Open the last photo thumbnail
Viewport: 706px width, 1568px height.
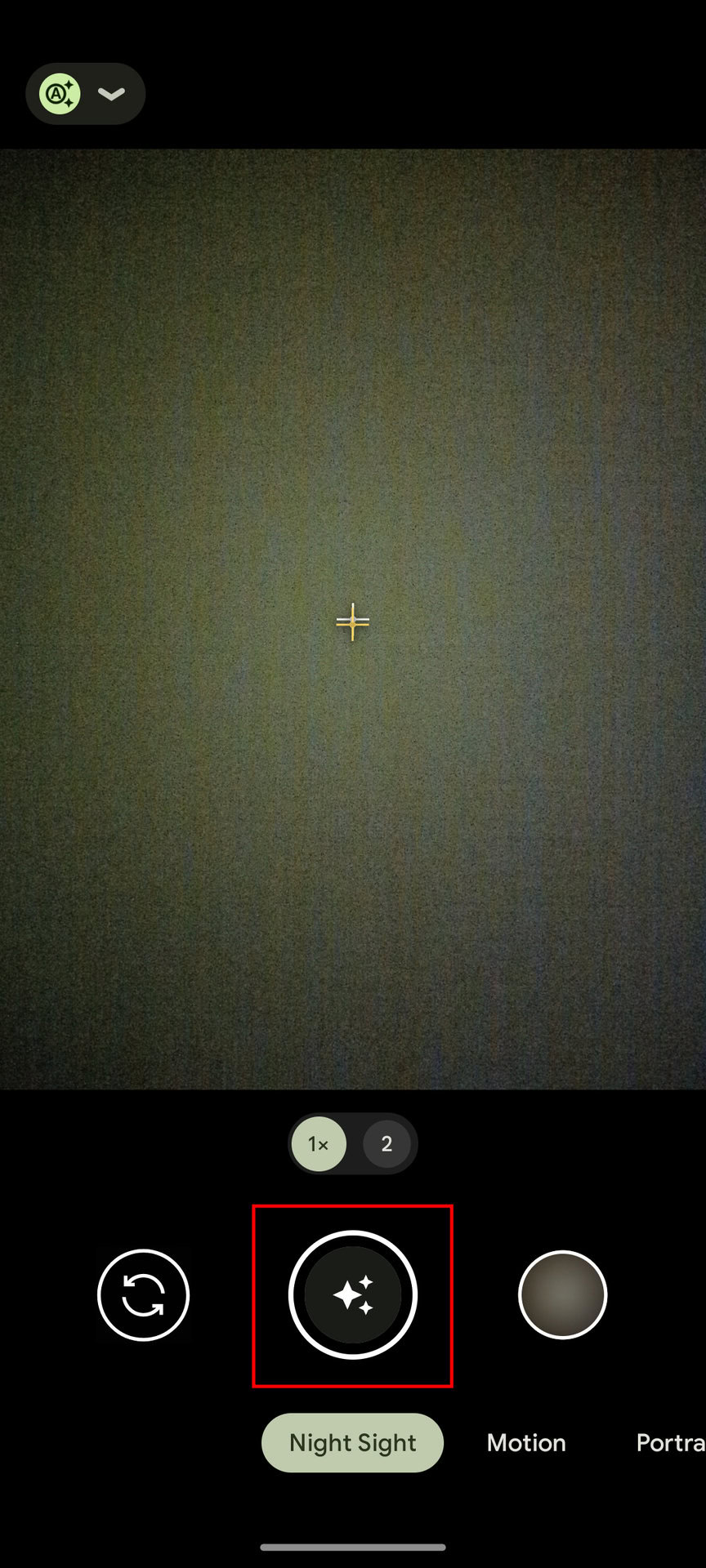point(562,1295)
